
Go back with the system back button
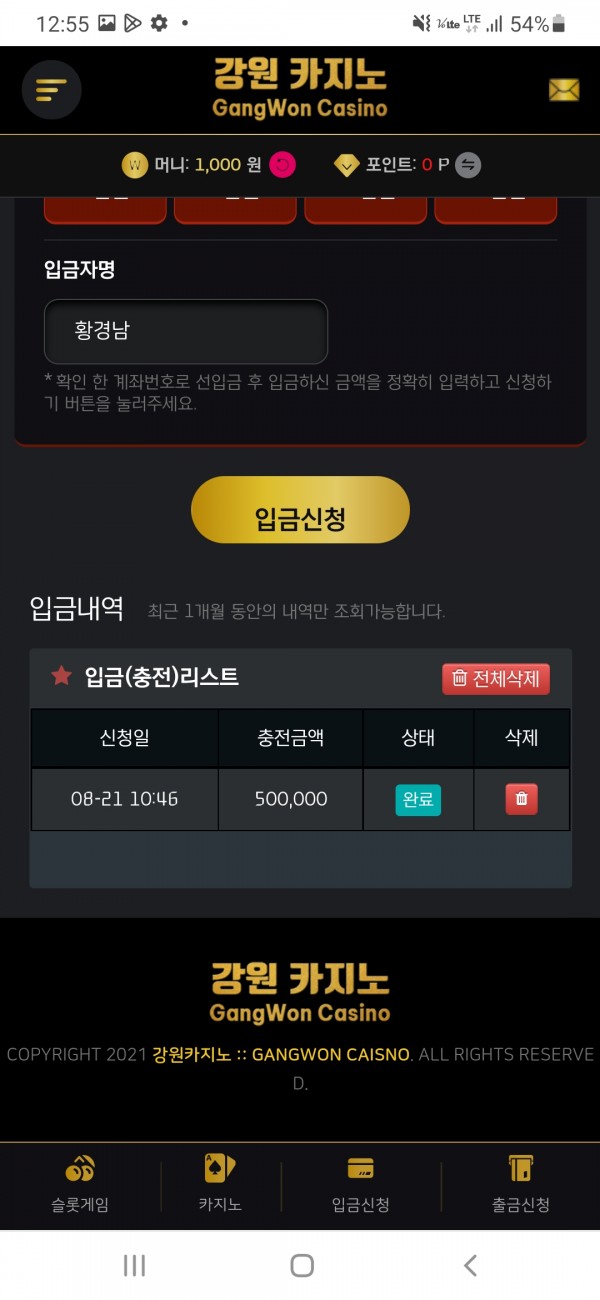pyautogui.click(x=470, y=1265)
